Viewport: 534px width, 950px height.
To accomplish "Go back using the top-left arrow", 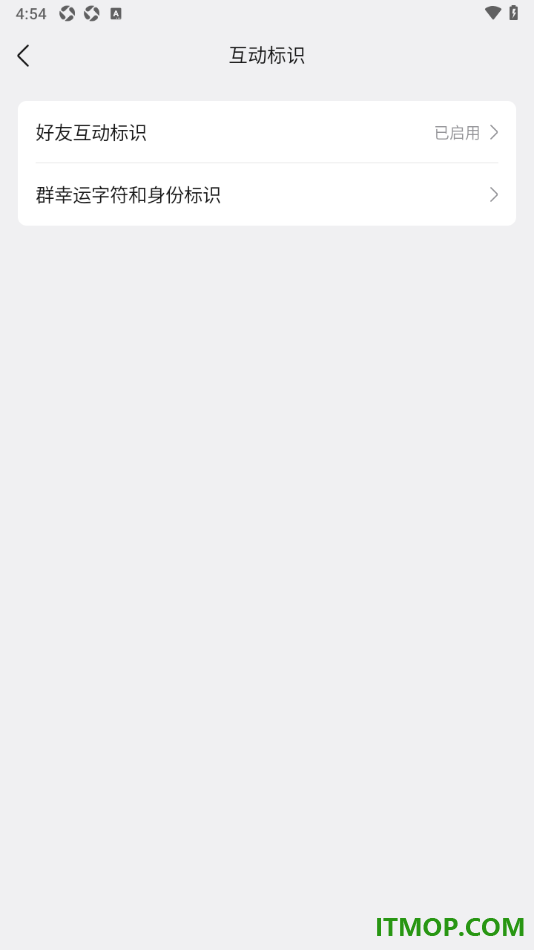I will coord(24,56).
